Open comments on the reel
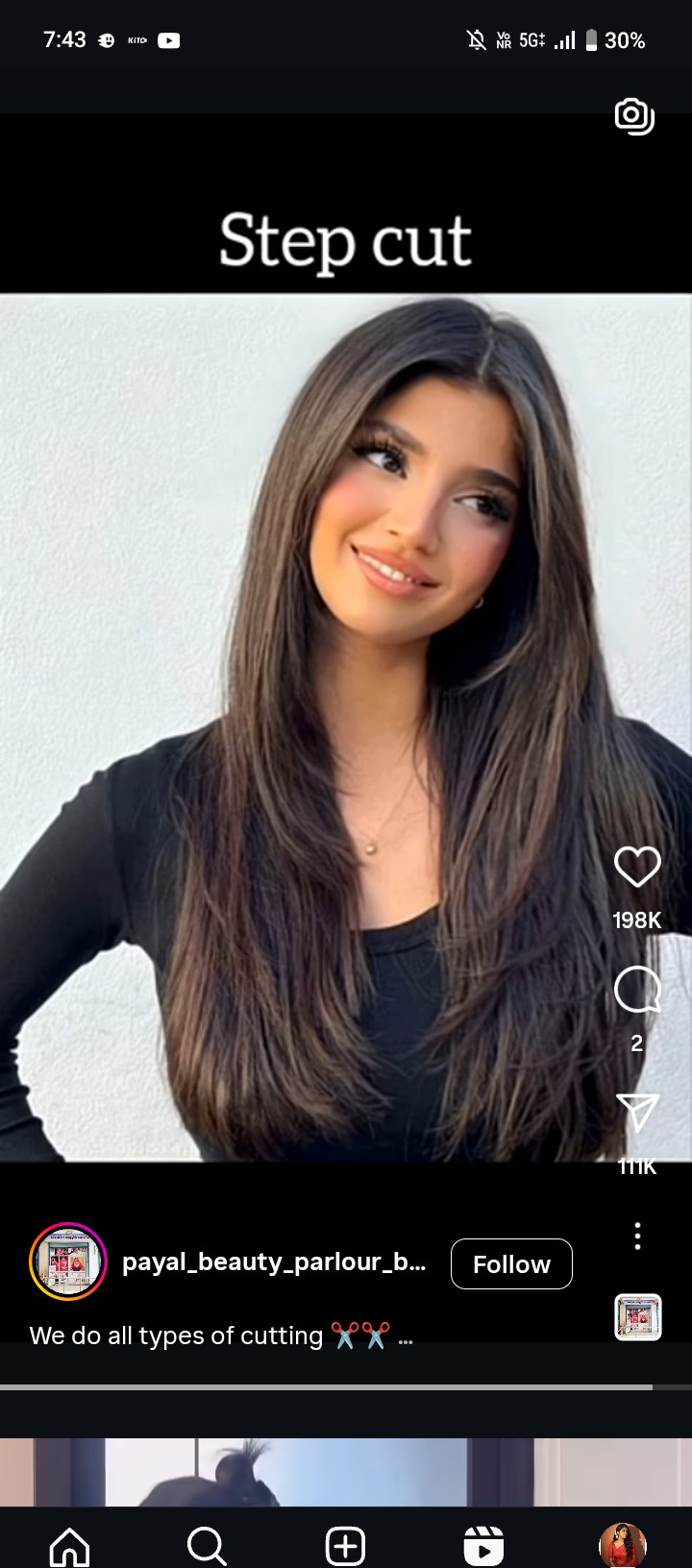Screen dimensions: 692x1568 [637, 990]
